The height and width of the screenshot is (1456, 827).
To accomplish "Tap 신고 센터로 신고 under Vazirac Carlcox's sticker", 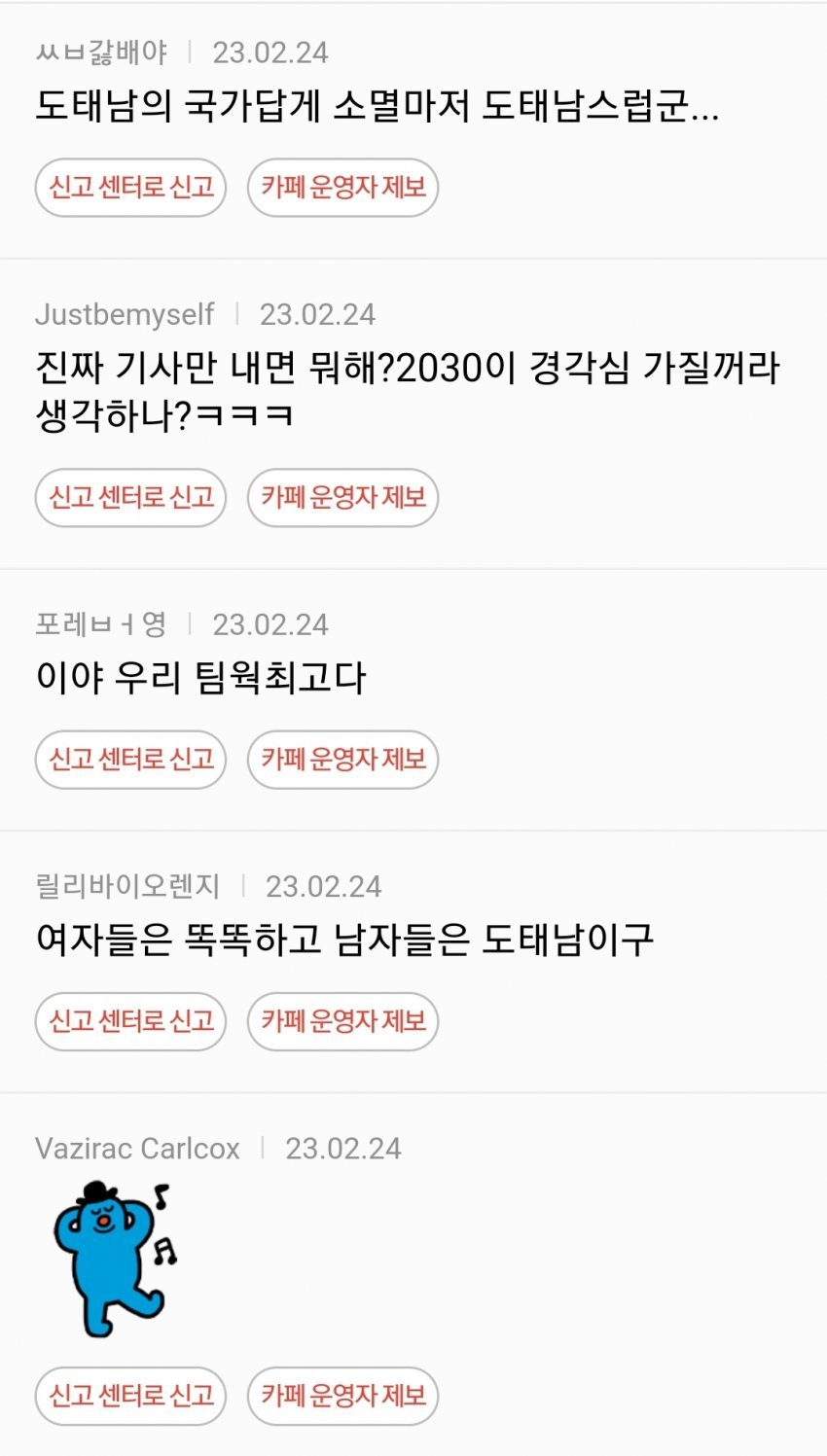I will (130, 1396).
